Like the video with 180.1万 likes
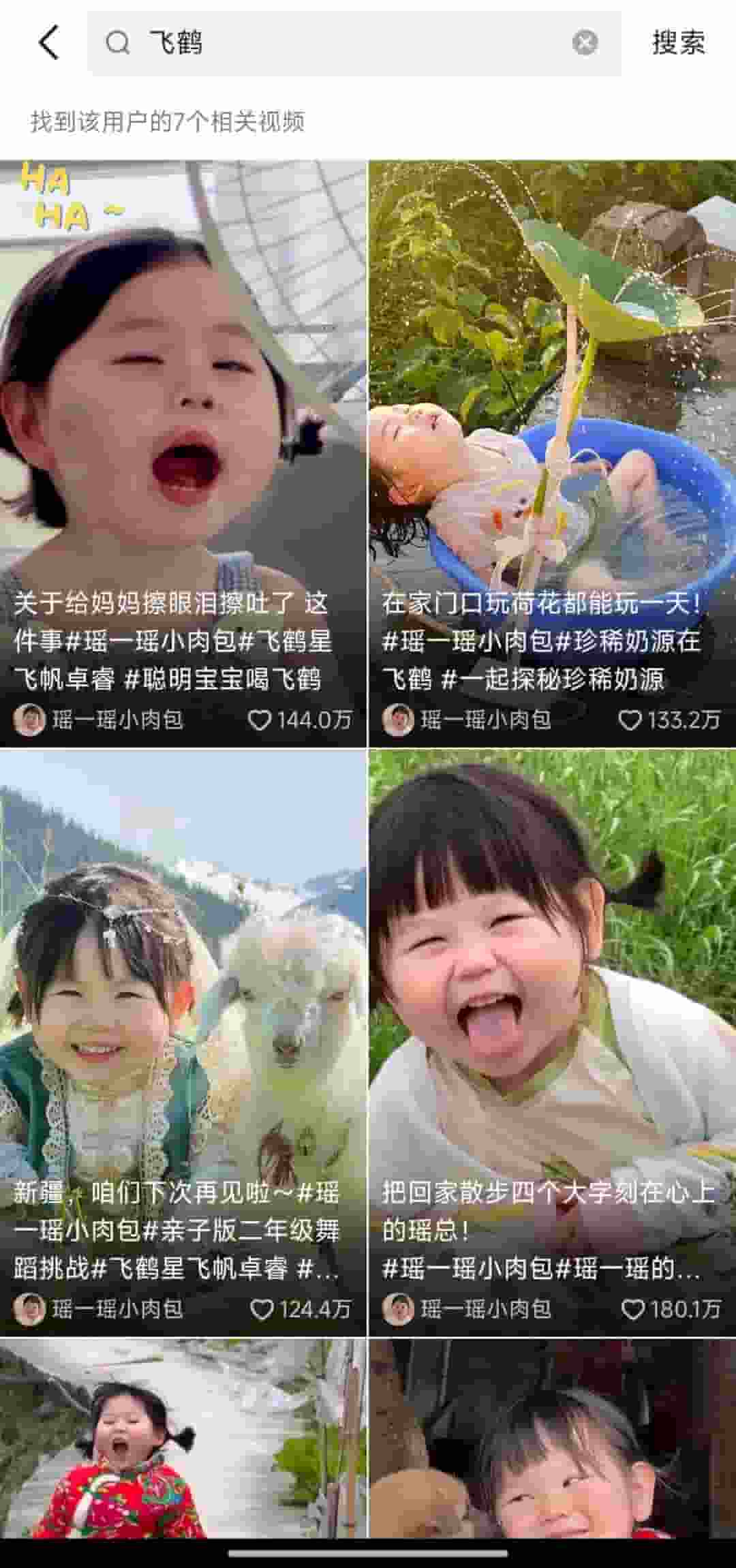Screen dimensions: 736x1568 tap(632, 1308)
